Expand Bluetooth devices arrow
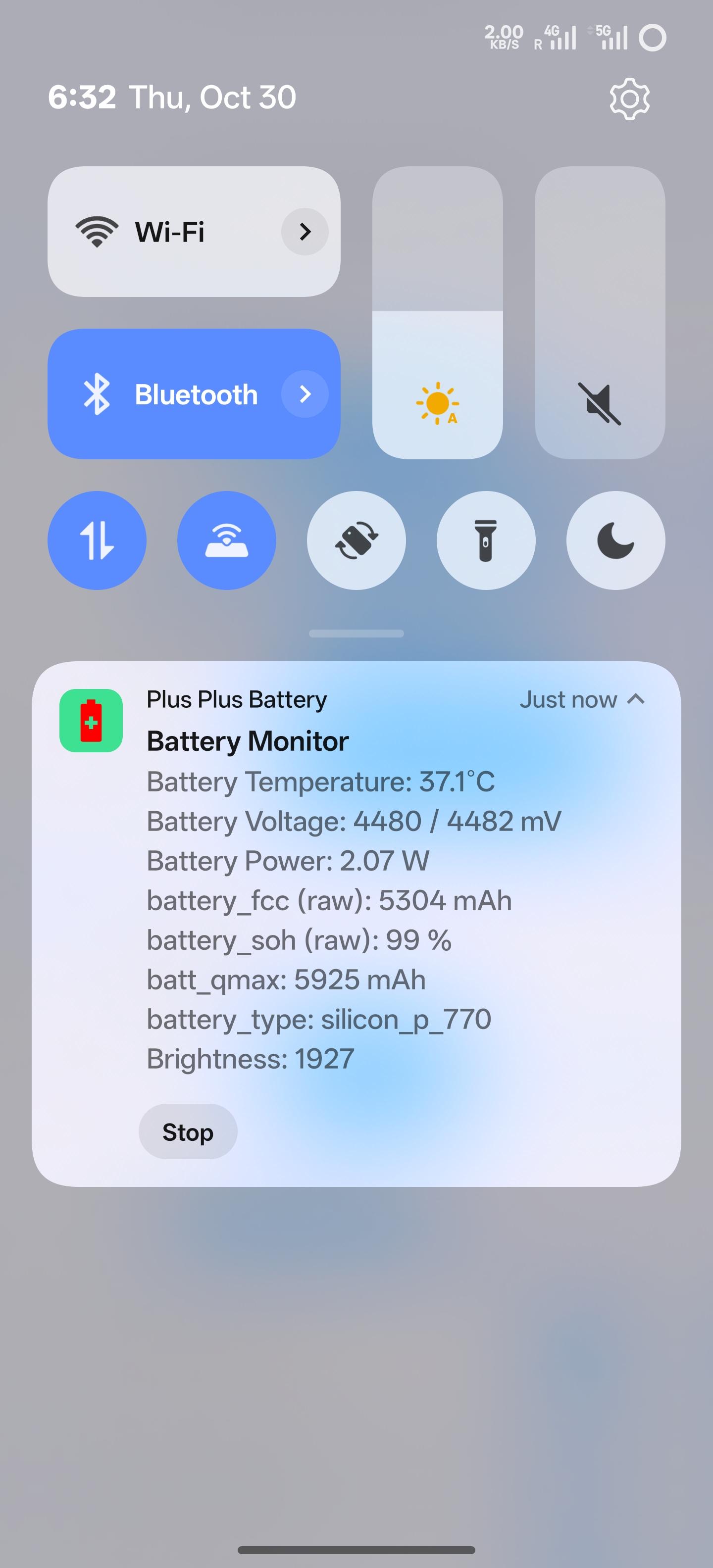 coord(305,394)
